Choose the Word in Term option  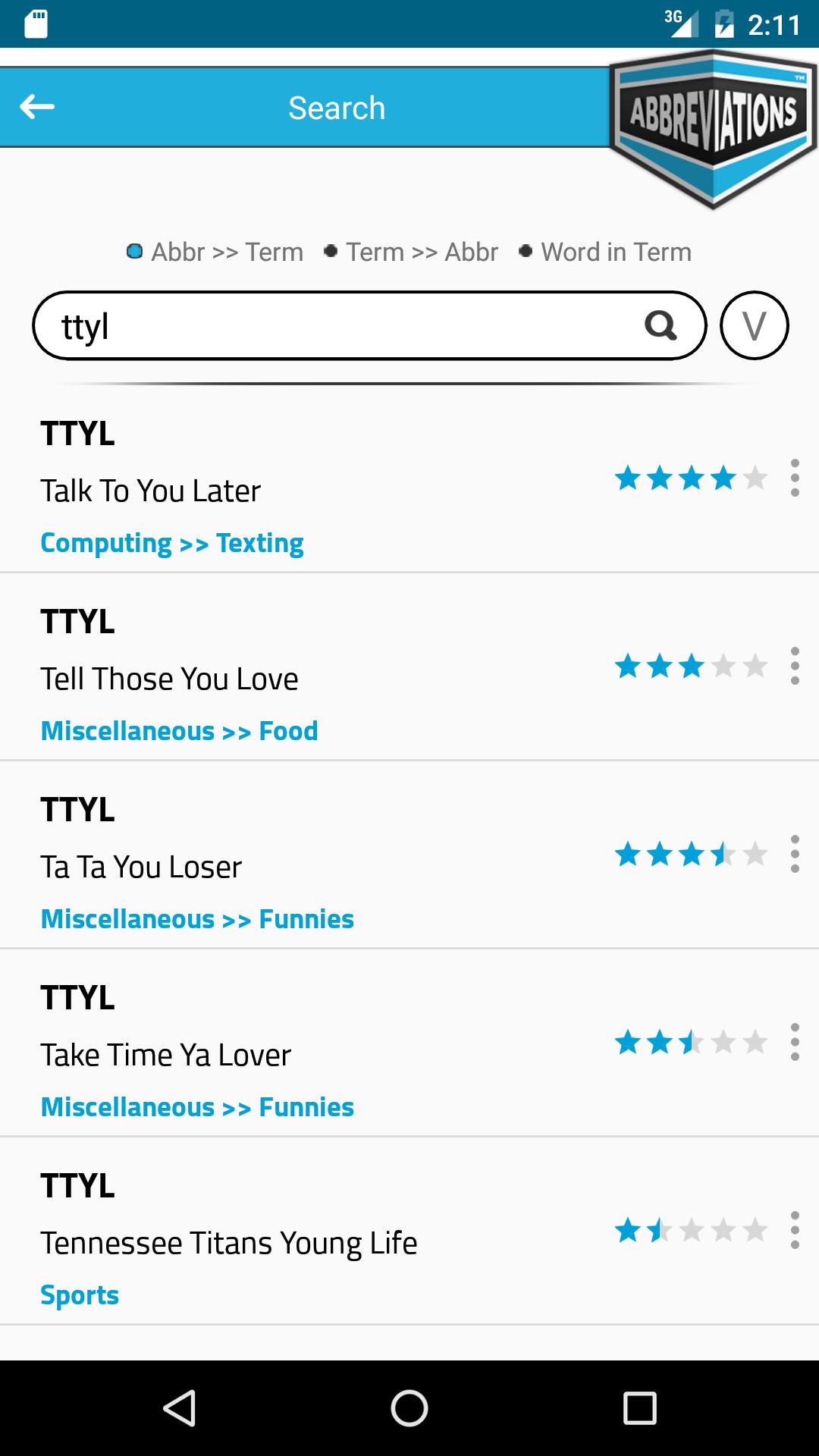[604, 252]
